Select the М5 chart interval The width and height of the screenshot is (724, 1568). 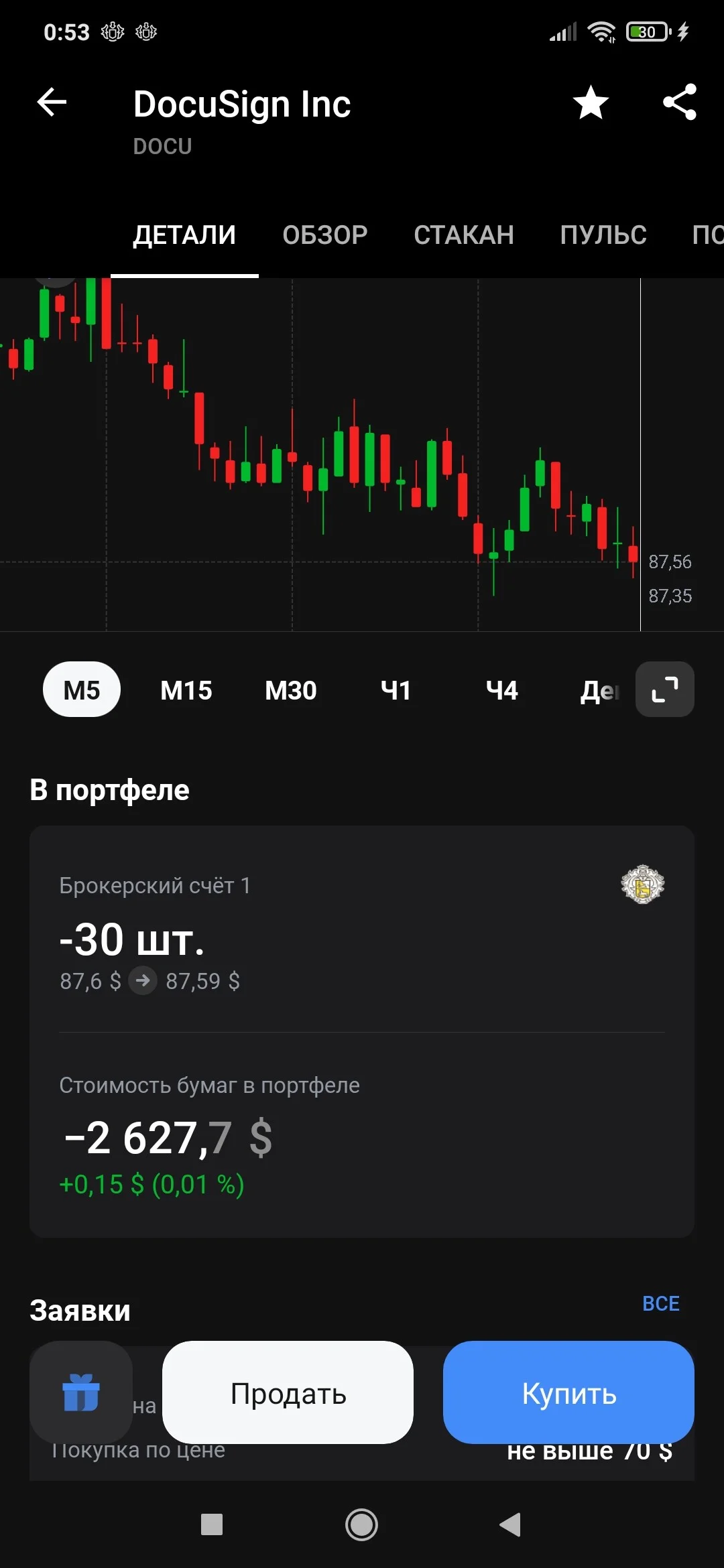(x=82, y=690)
